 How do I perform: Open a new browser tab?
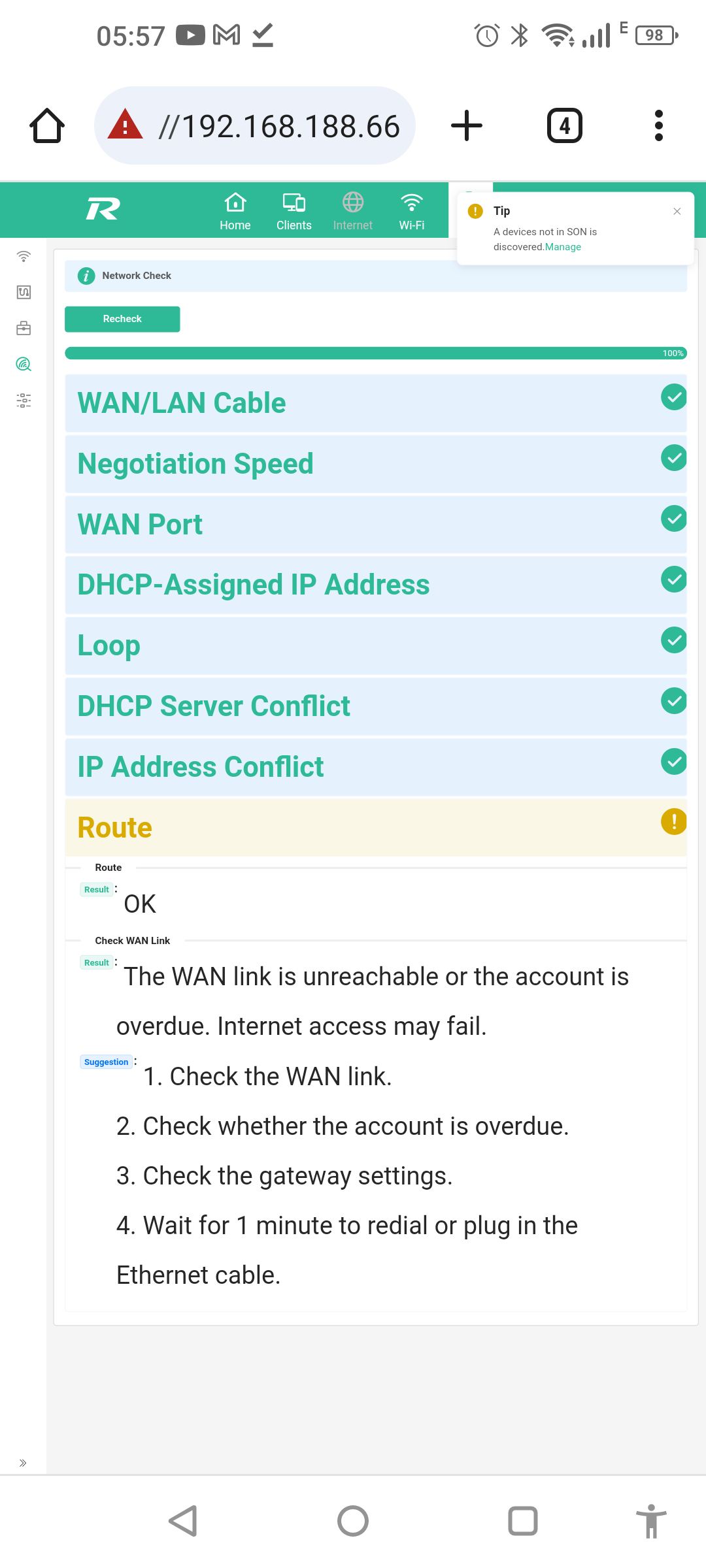[x=467, y=125]
